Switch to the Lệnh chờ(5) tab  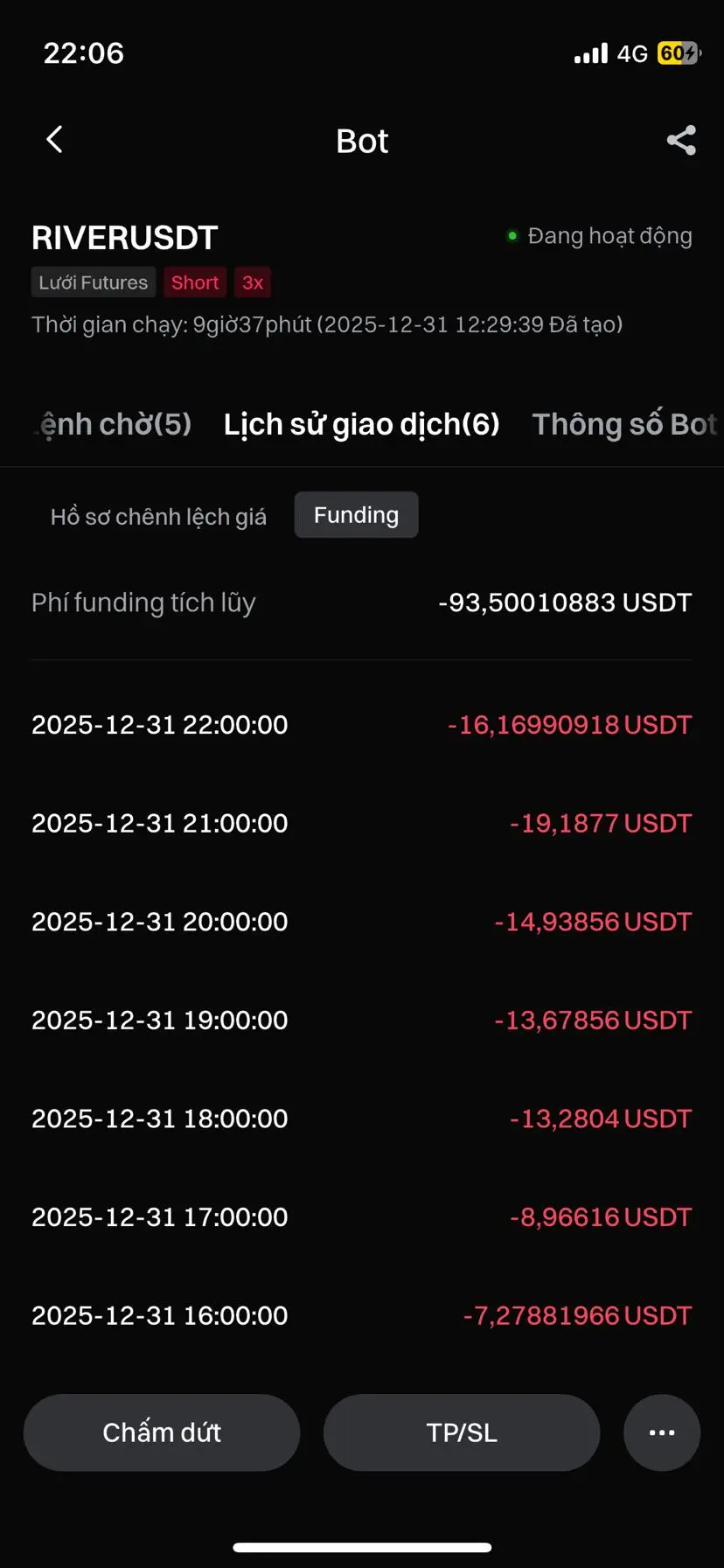[114, 424]
